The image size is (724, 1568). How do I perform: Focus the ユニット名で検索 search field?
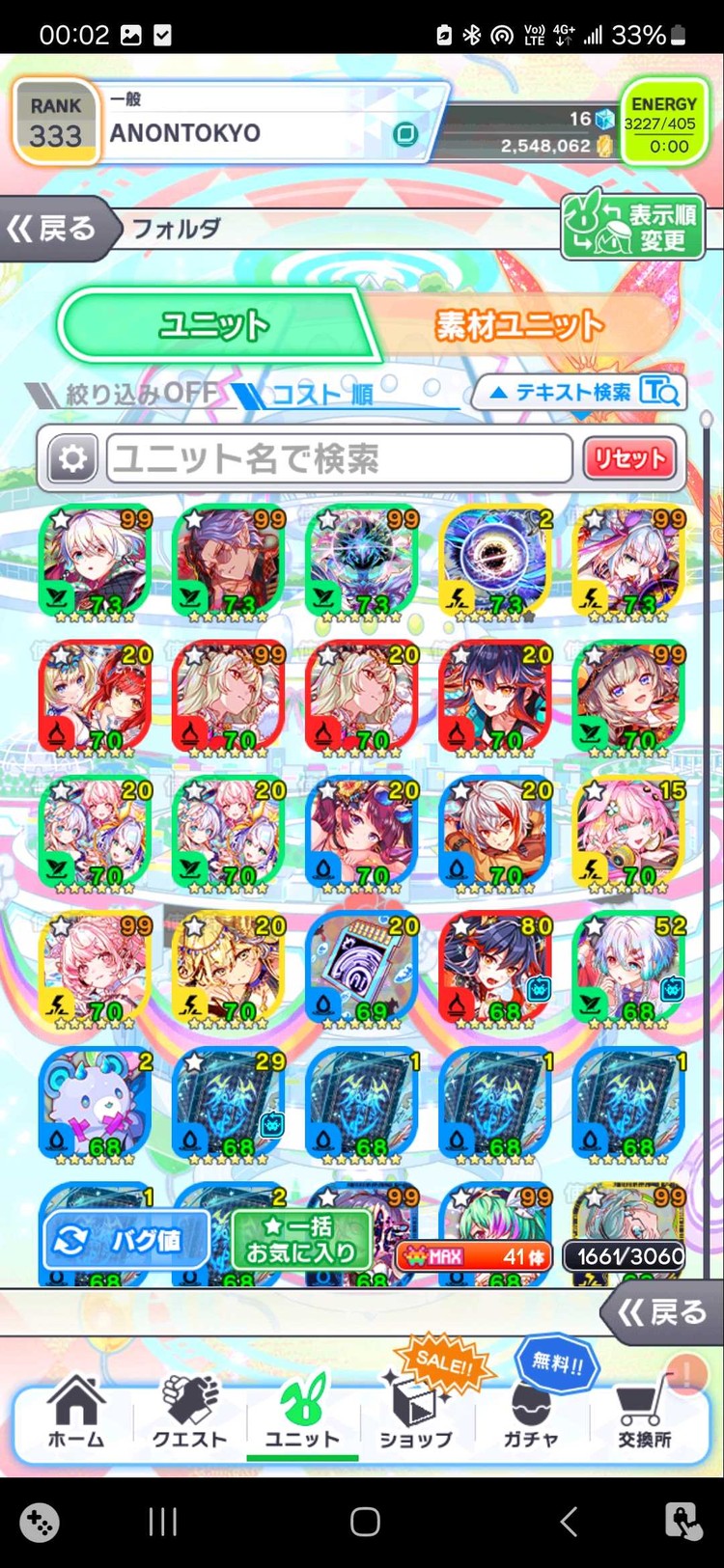click(x=338, y=459)
